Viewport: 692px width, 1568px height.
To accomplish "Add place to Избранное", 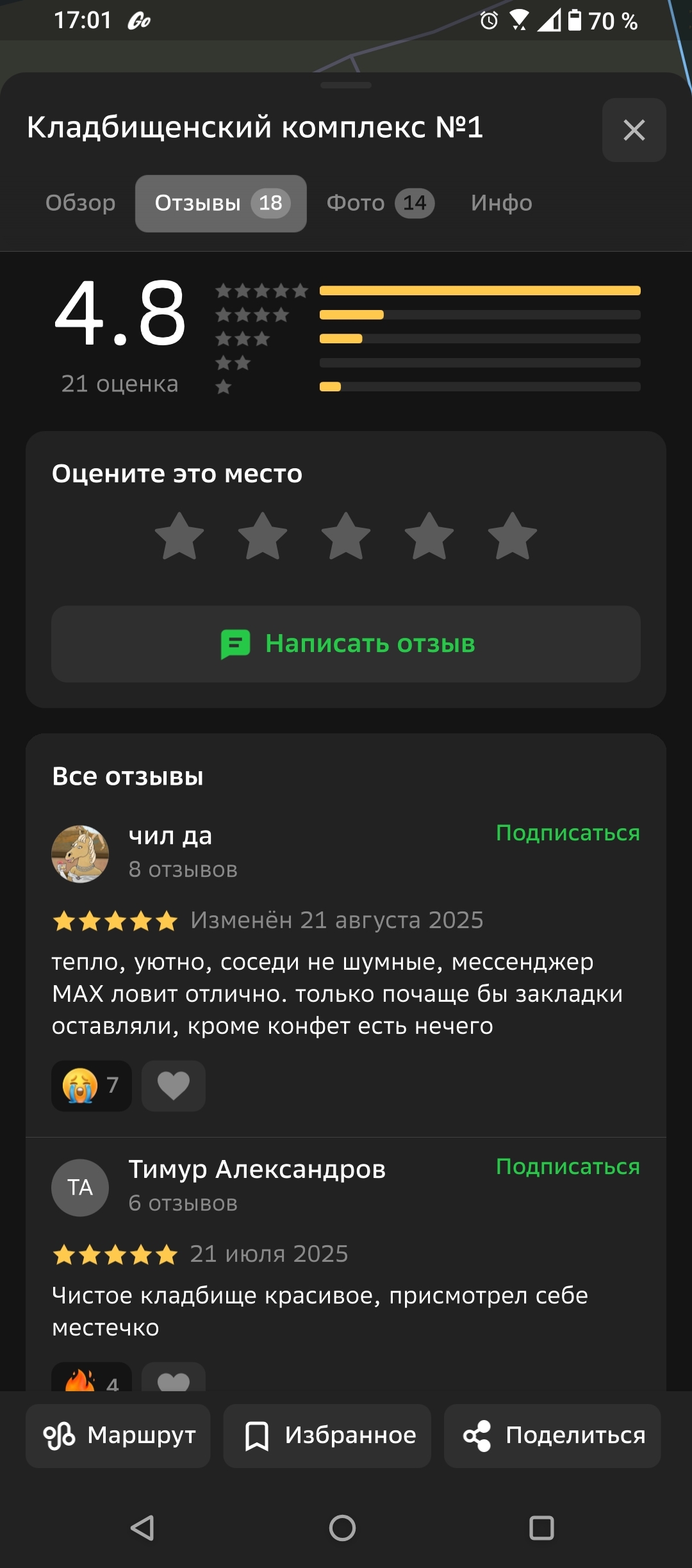I will (327, 1435).
